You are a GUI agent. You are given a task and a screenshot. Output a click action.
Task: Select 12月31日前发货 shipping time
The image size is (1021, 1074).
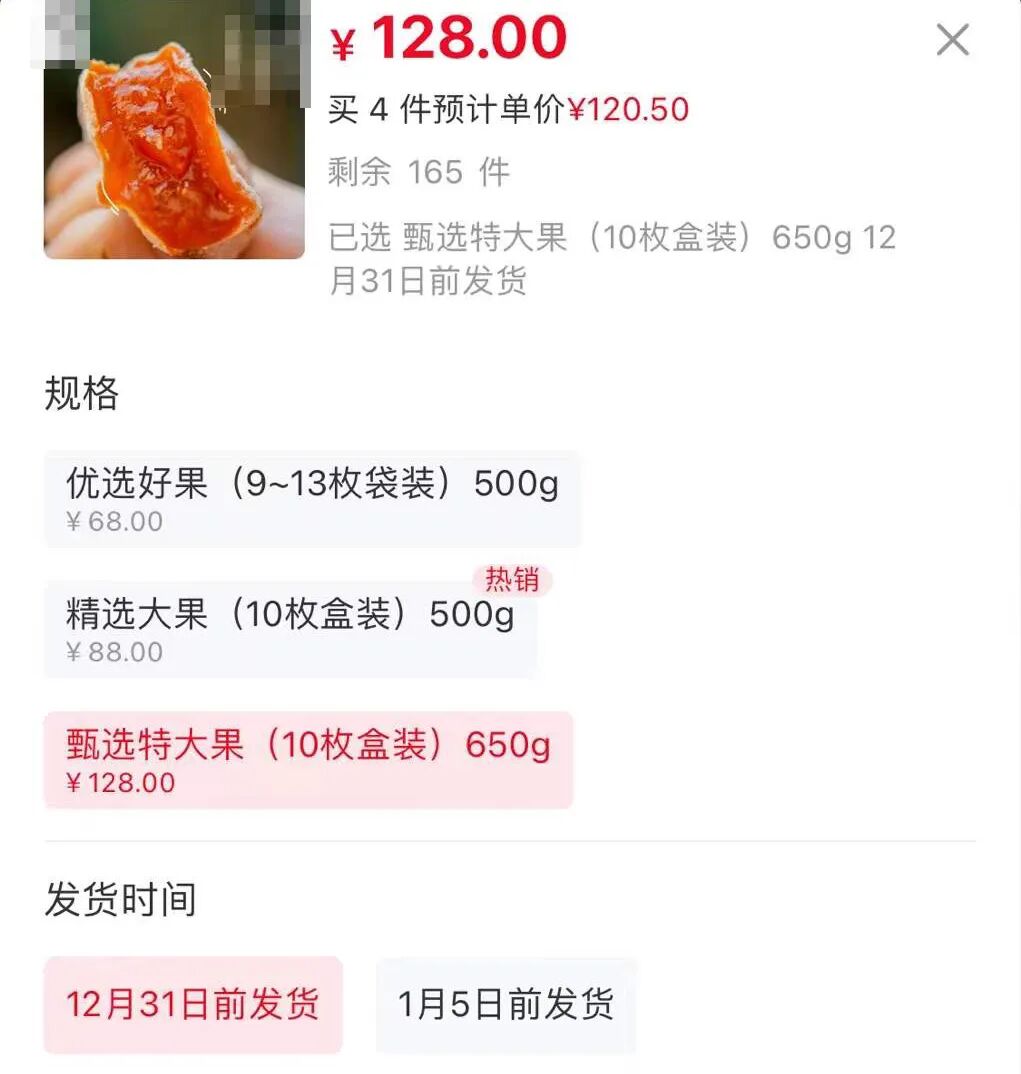(x=193, y=1004)
